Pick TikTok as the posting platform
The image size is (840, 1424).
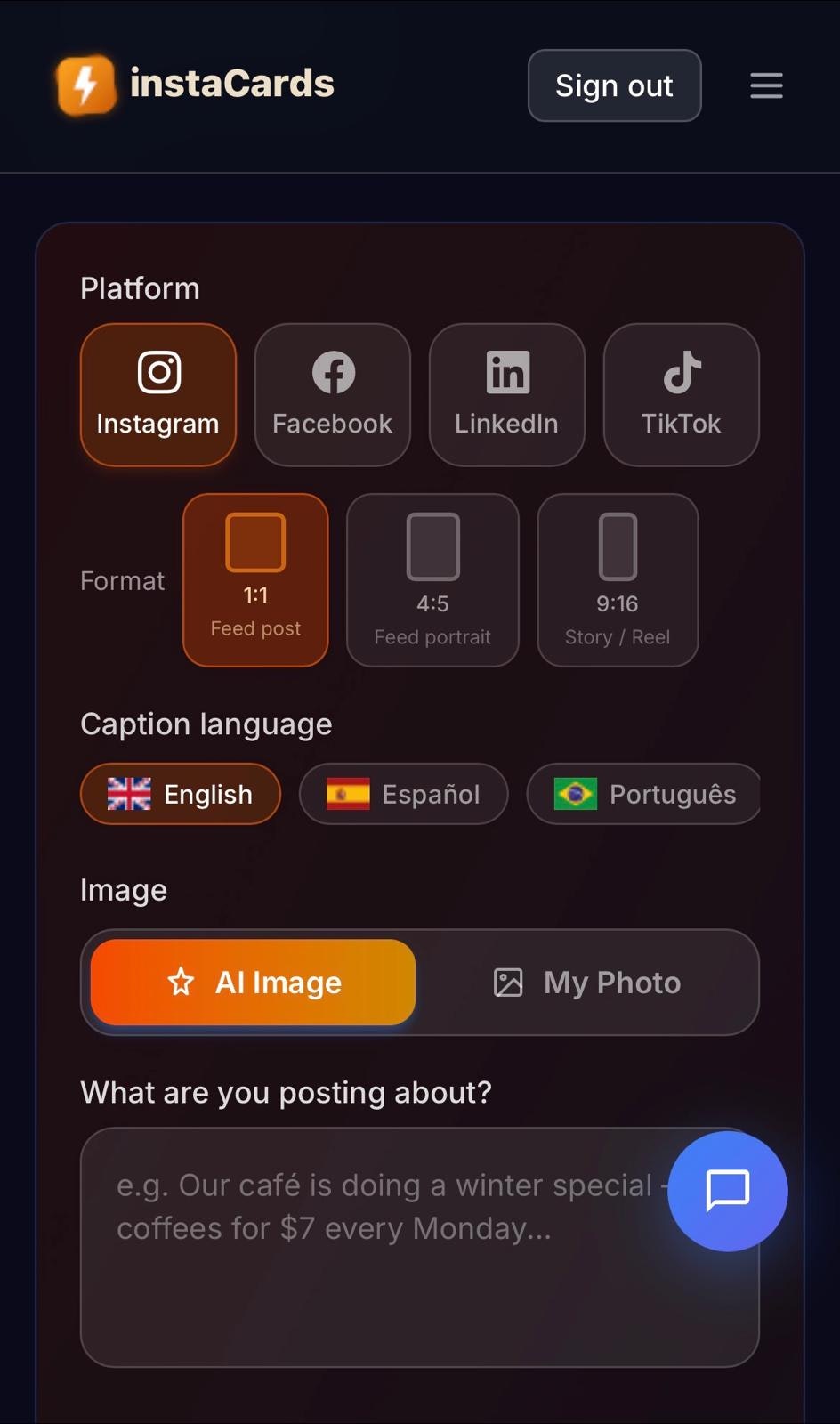pyautogui.click(x=681, y=371)
